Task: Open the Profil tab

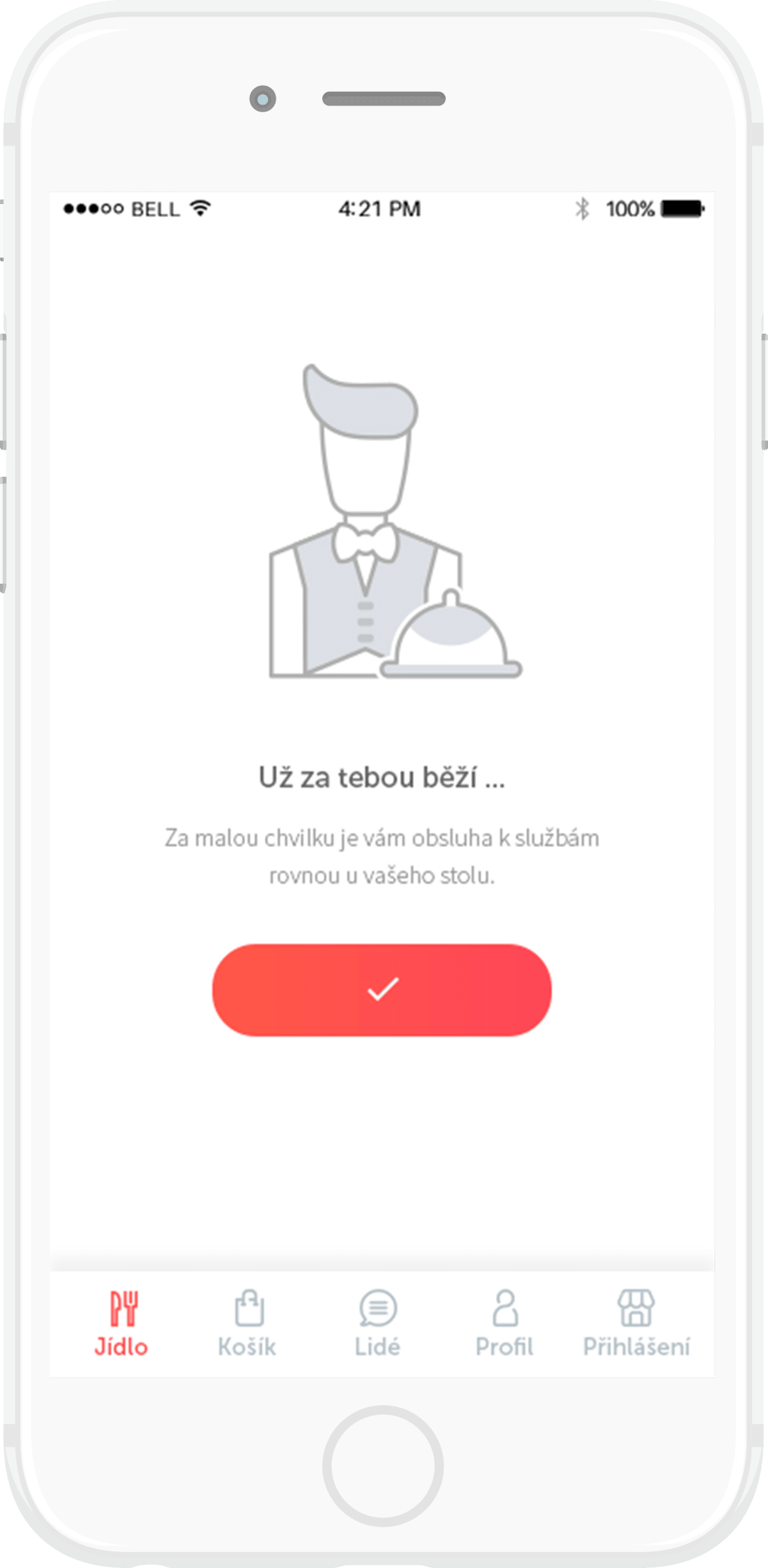Action: [504, 1324]
